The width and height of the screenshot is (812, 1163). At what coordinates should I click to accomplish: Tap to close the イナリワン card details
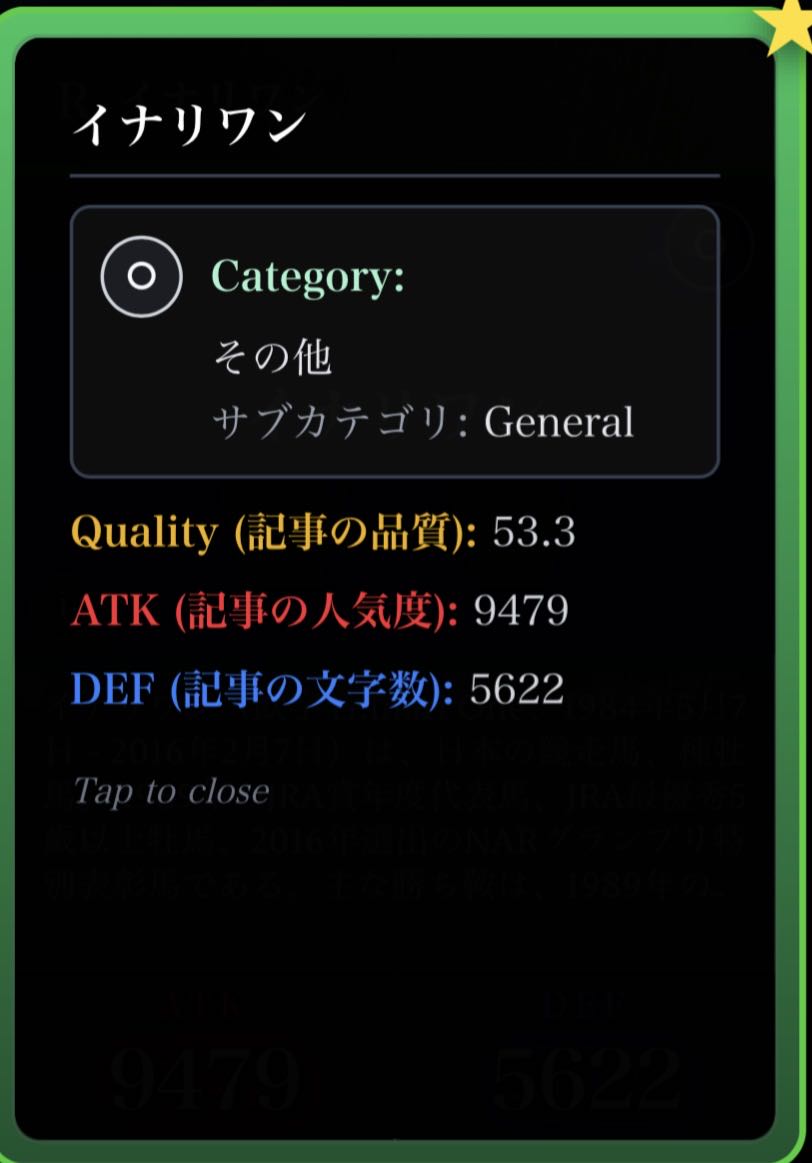[171, 791]
